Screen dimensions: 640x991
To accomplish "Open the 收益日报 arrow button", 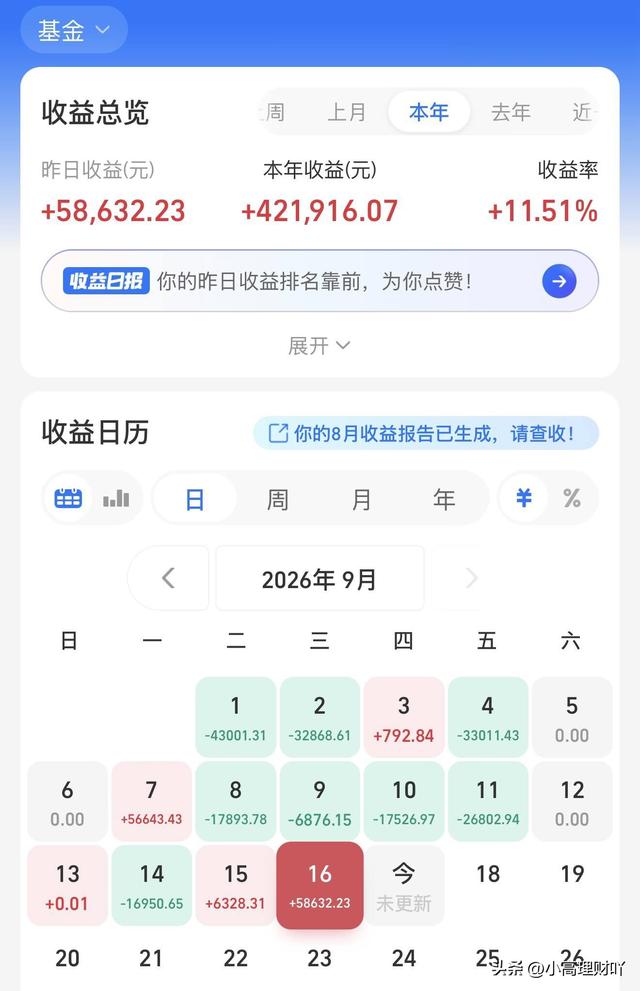I will pyautogui.click(x=558, y=281).
